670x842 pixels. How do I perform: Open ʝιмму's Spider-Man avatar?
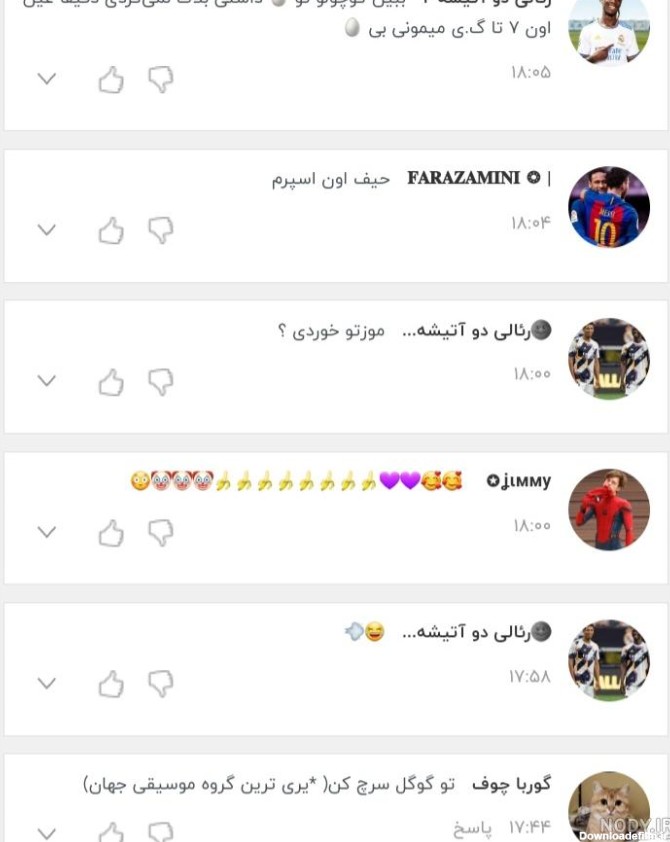608,509
